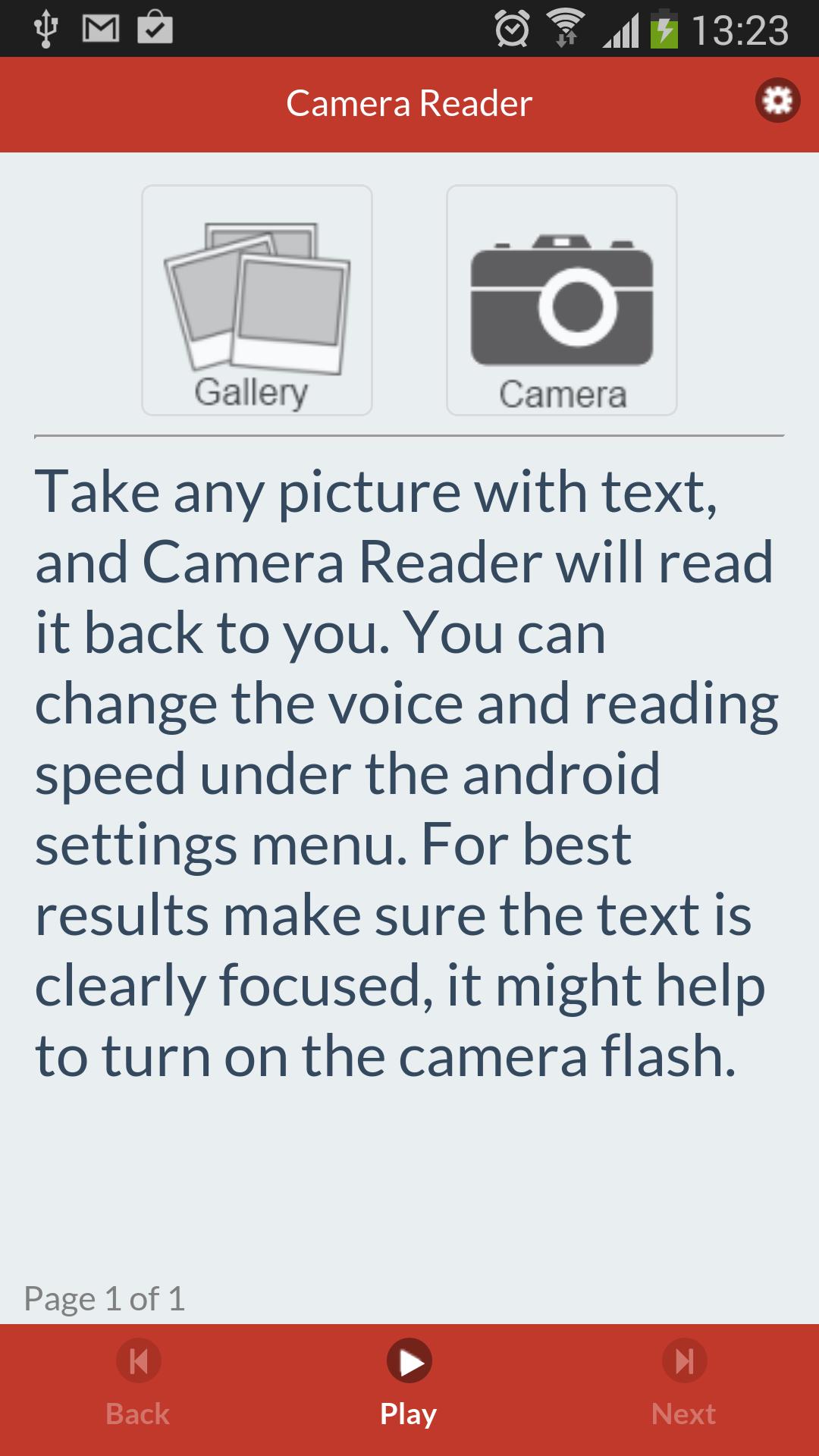Select the Camera to take a photo
This screenshot has width=819, height=1456.
[561, 299]
